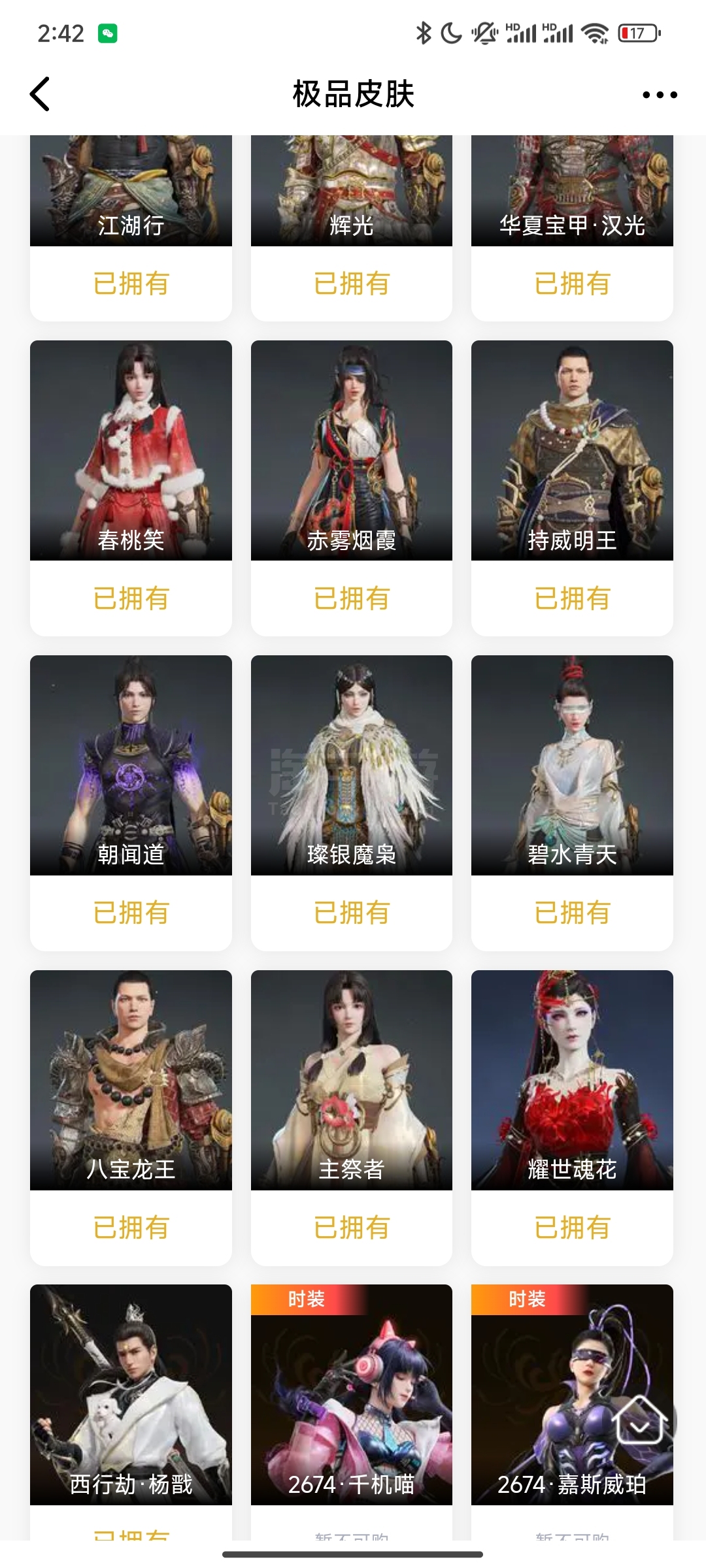Open the 江湖行 skin card
Image resolution: width=706 pixels, height=1568 pixels.
point(131,228)
